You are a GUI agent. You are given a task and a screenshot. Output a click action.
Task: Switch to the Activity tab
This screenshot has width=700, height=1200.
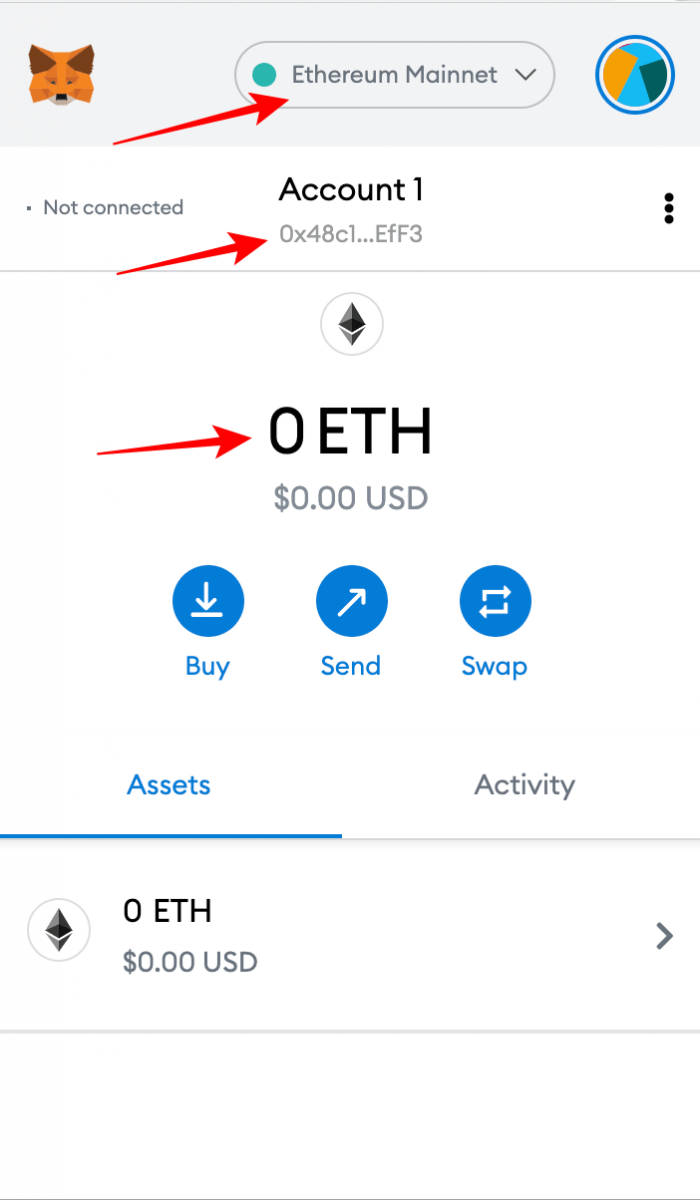[x=524, y=785]
